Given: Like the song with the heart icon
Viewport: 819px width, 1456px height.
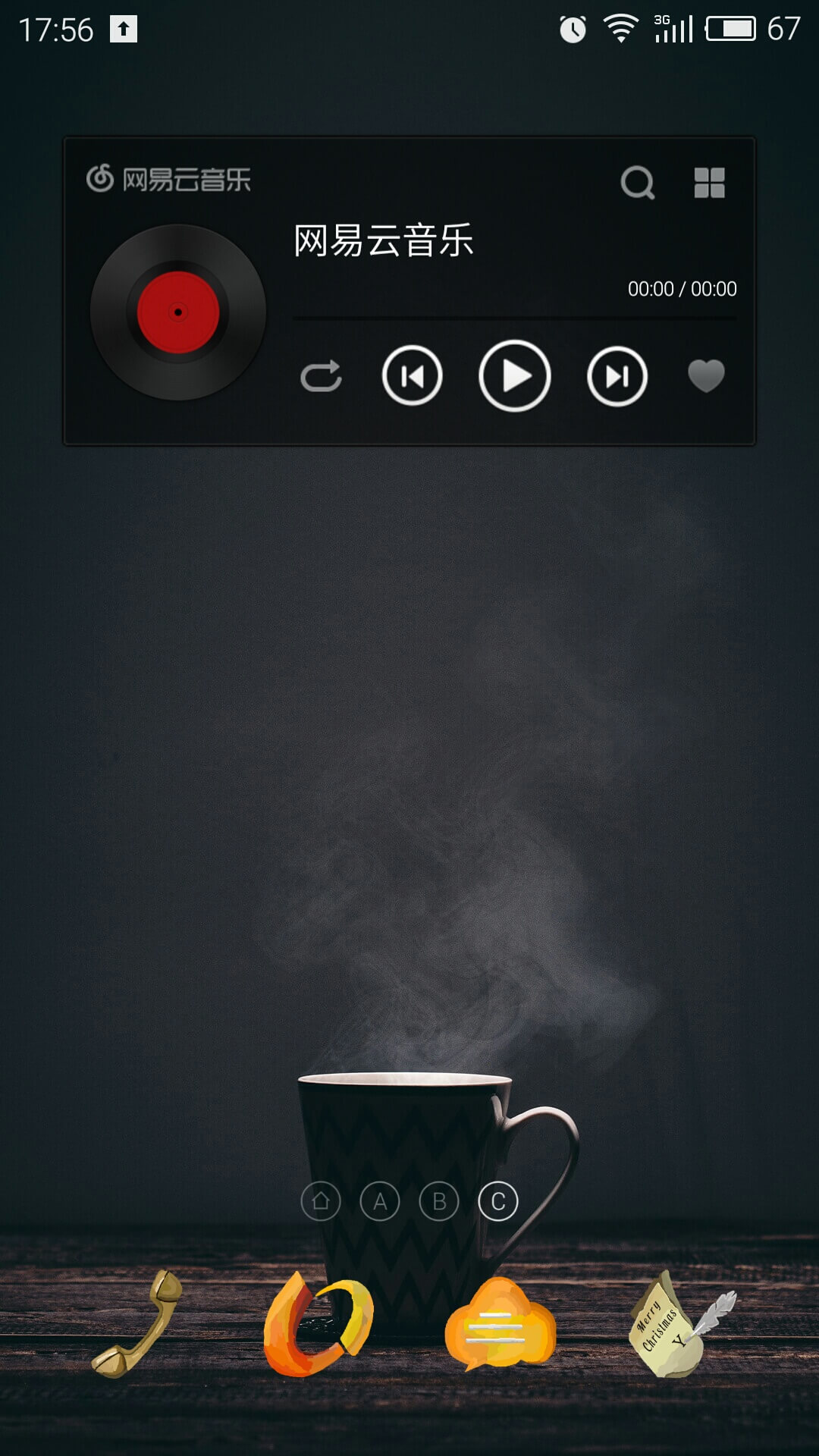Looking at the screenshot, I should click(706, 376).
